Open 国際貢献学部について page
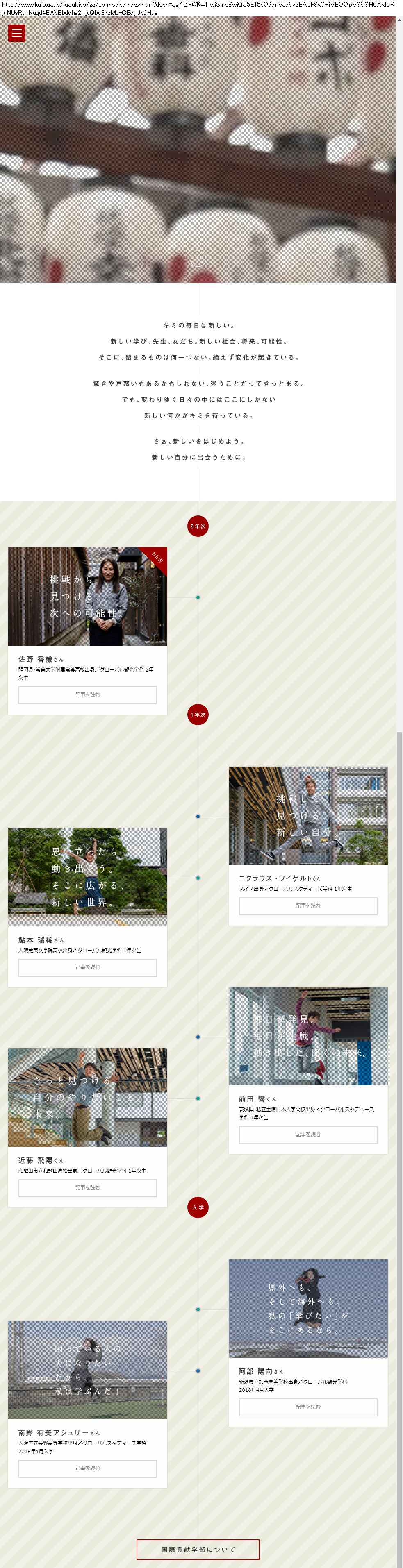The height and width of the screenshot is (1568, 403). (198, 1549)
